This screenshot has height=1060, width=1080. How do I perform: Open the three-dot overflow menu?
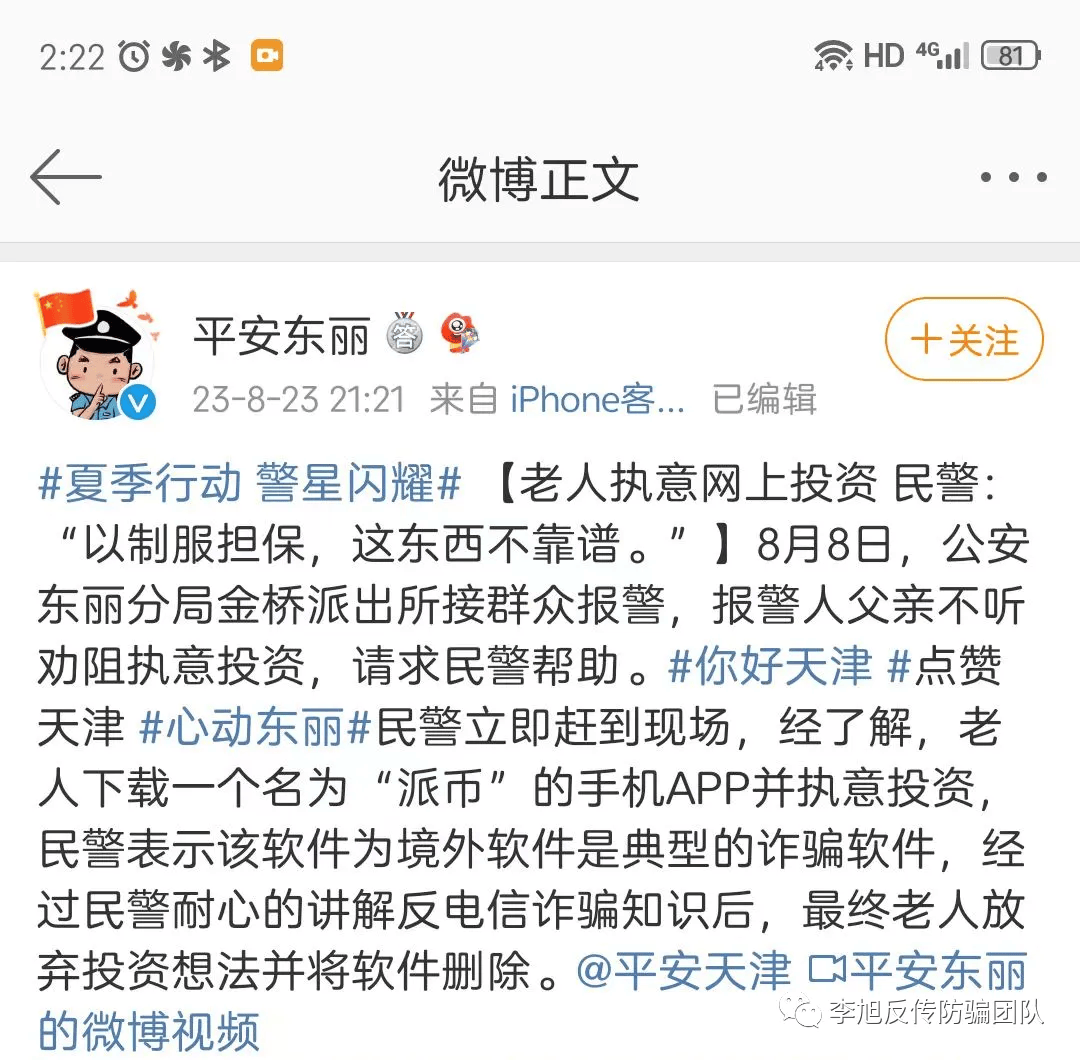coord(1012,178)
